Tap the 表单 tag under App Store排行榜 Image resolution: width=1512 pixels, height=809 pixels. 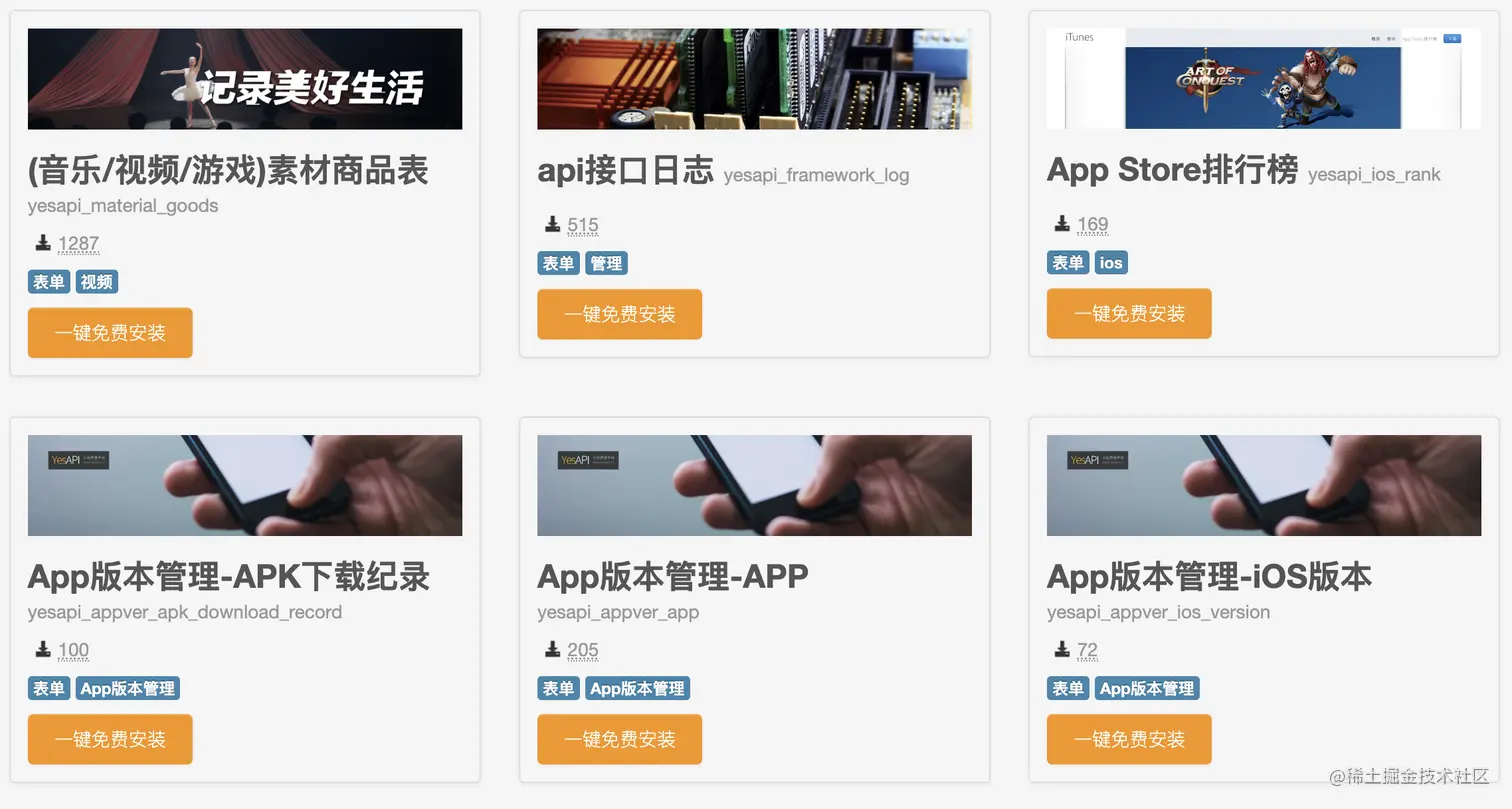[1067, 263]
